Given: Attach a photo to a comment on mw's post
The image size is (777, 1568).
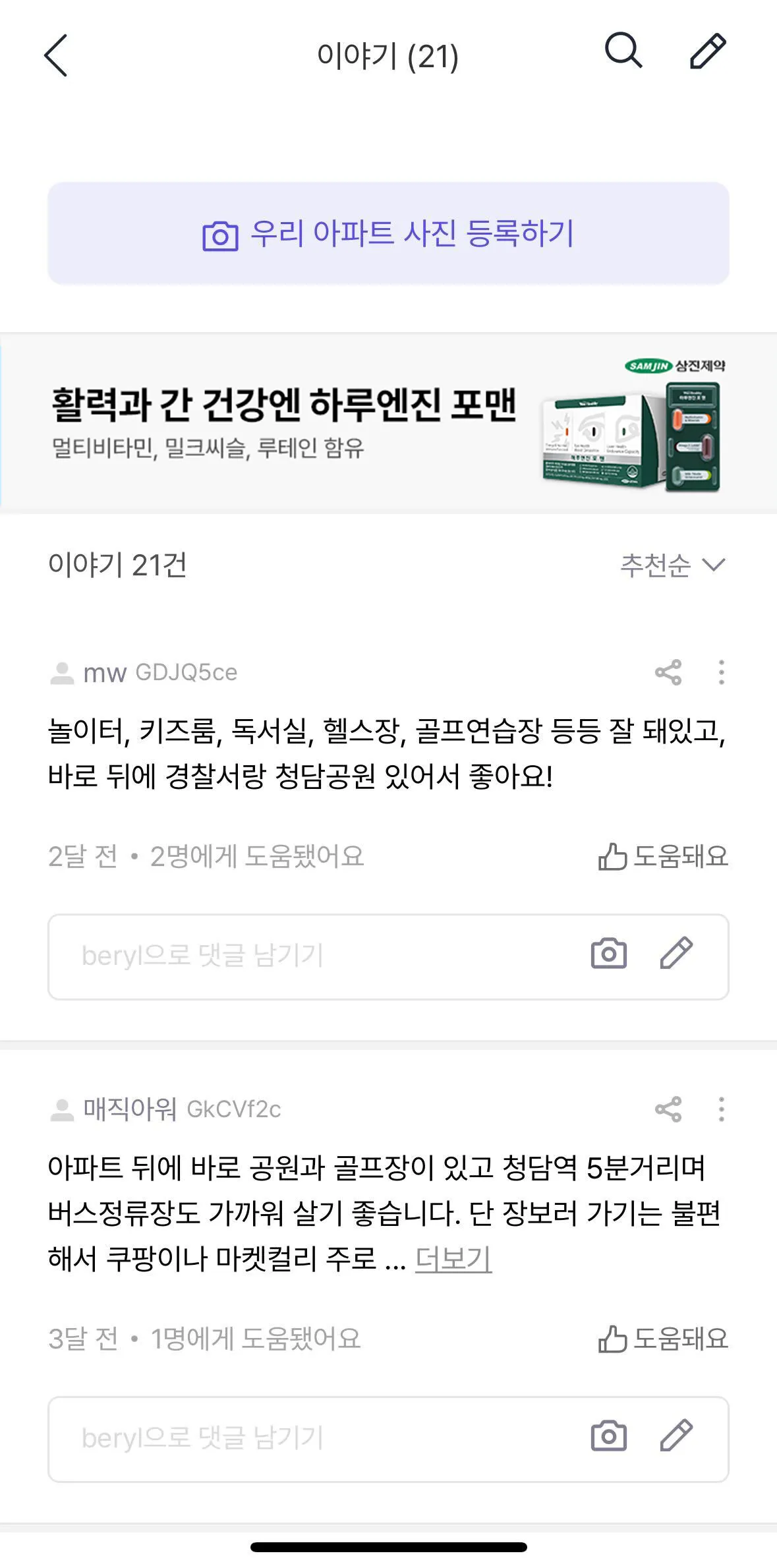Looking at the screenshot, I should (608, 954).
